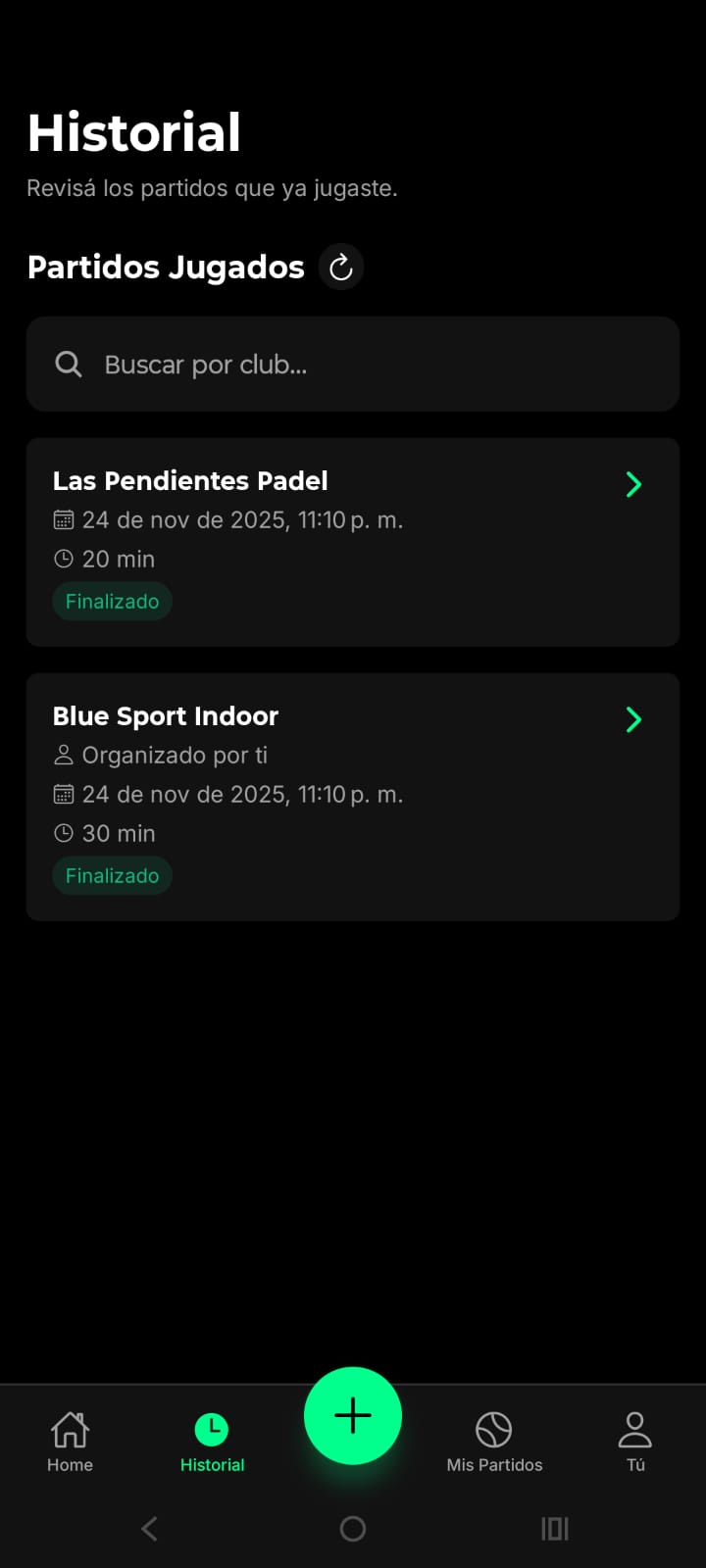
Task: Tap the green plus button to create a match
Action: point(353,1415)
